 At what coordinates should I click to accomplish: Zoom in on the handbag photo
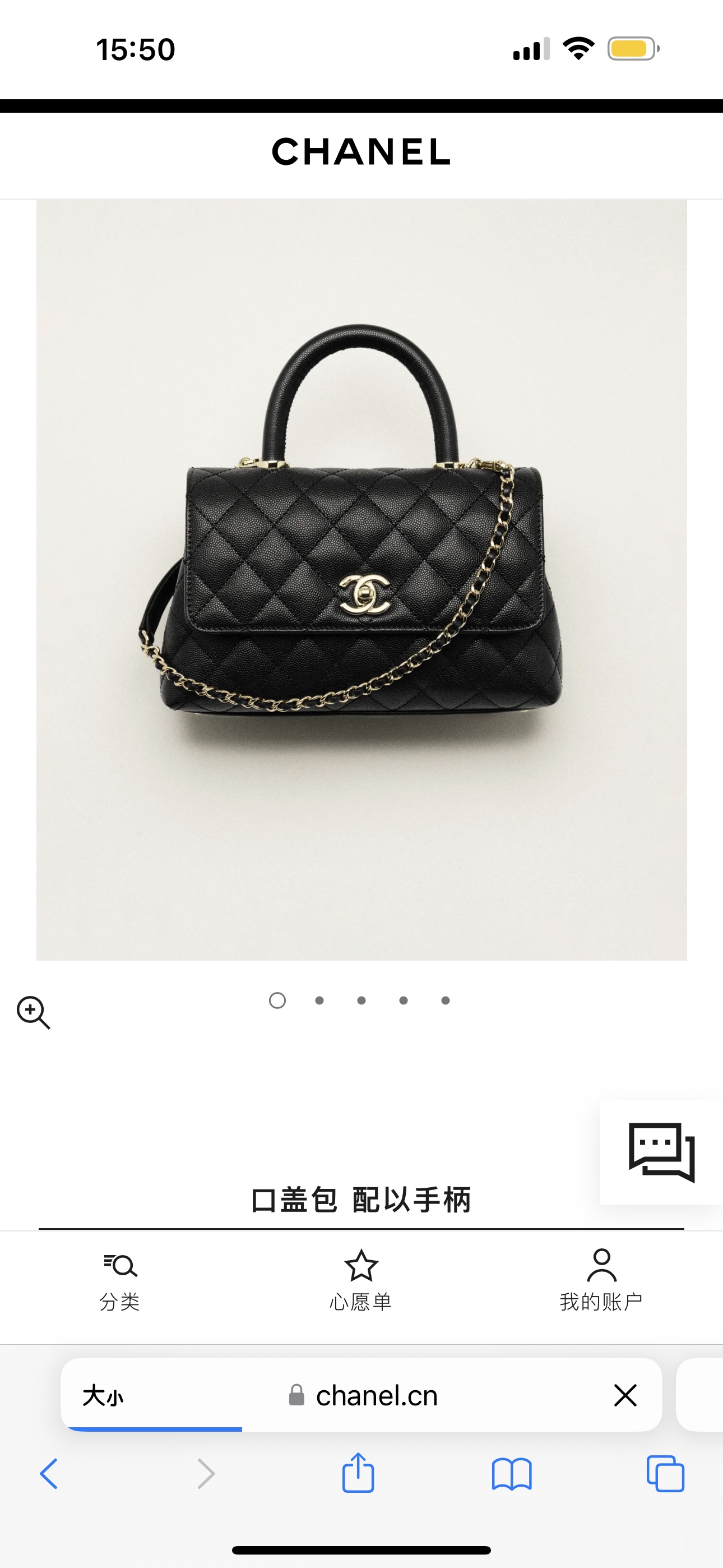pos(33,1012)
